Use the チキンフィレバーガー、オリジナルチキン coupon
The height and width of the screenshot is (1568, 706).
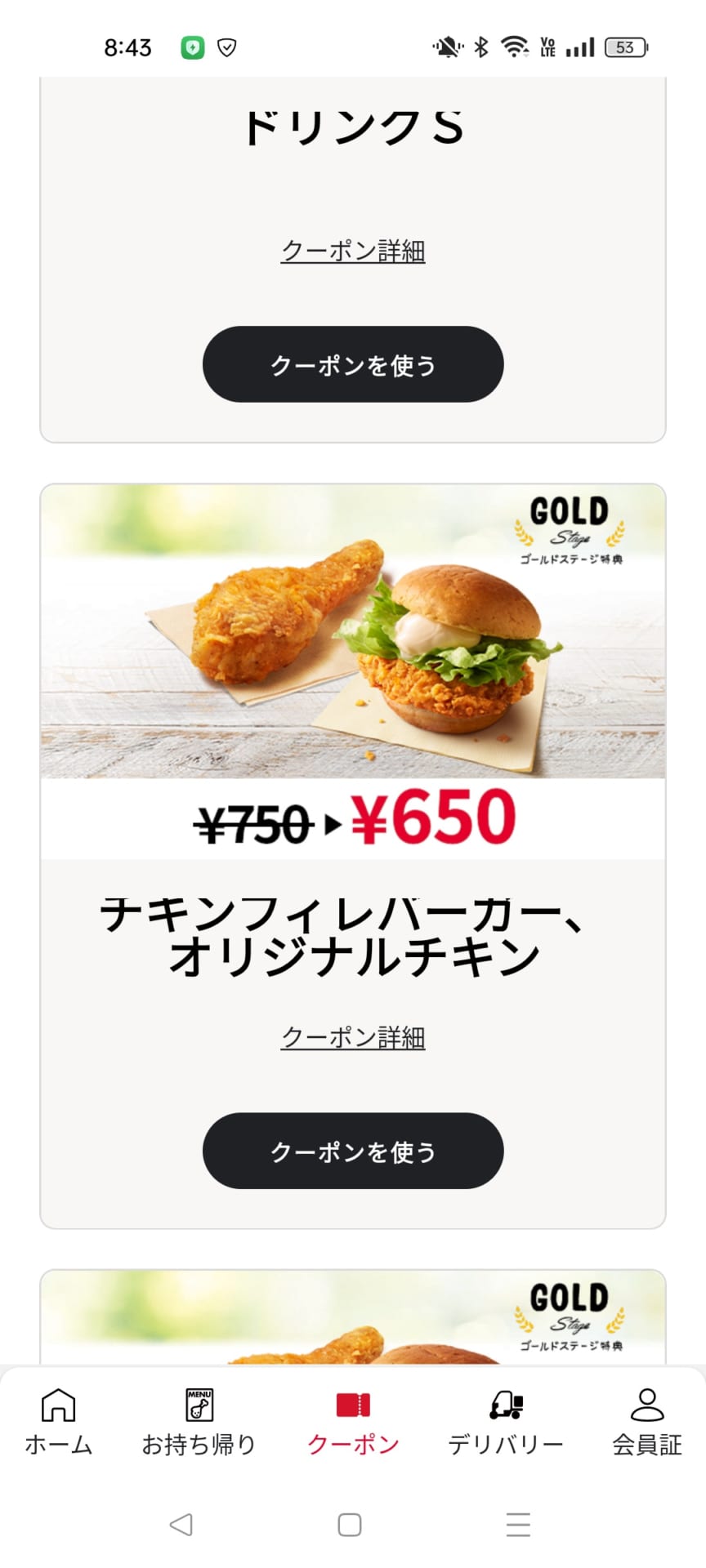353,1151
